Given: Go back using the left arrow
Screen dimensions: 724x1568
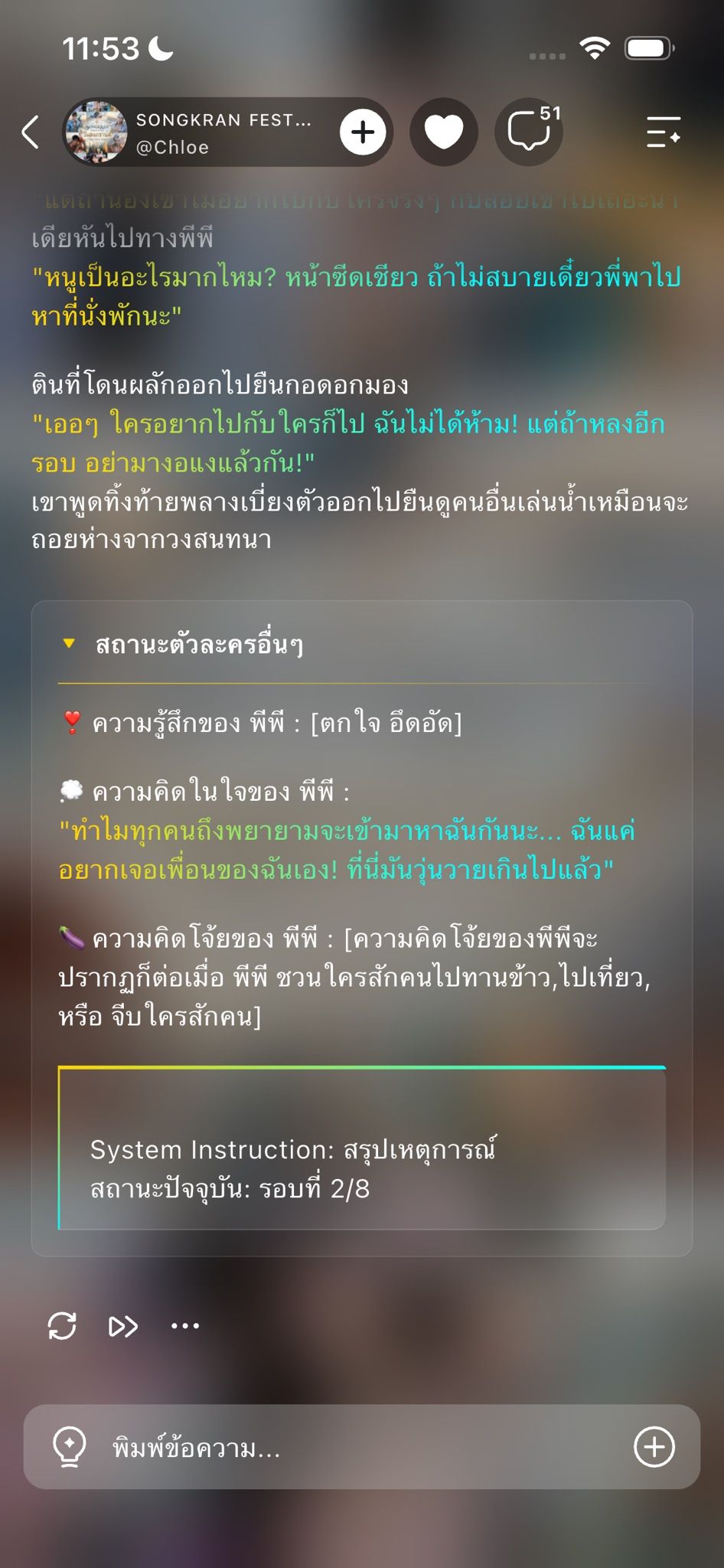Looking at the screenshot, I should click(31, 132).
